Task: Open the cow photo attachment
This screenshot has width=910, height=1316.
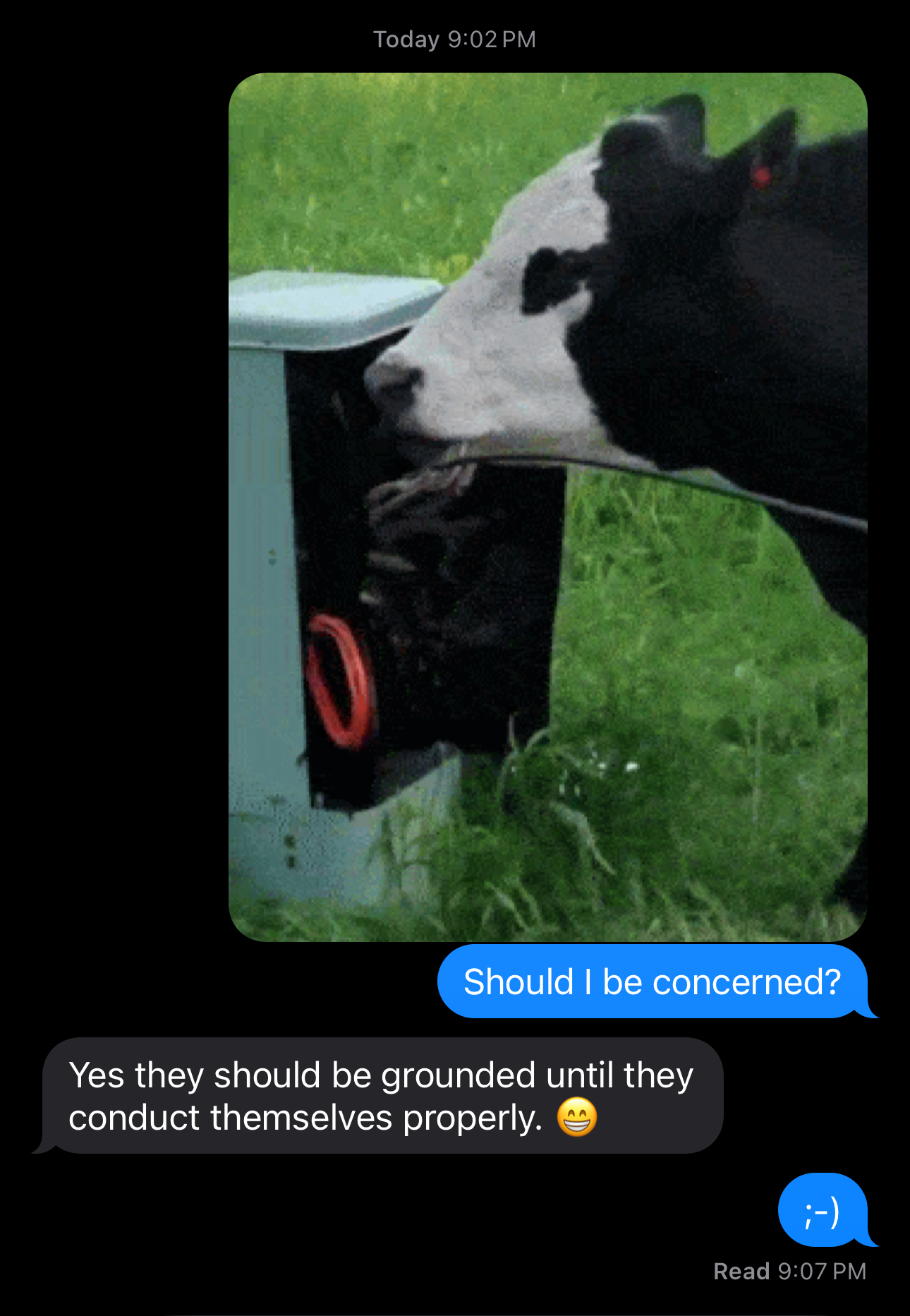Action: (547, 507)
